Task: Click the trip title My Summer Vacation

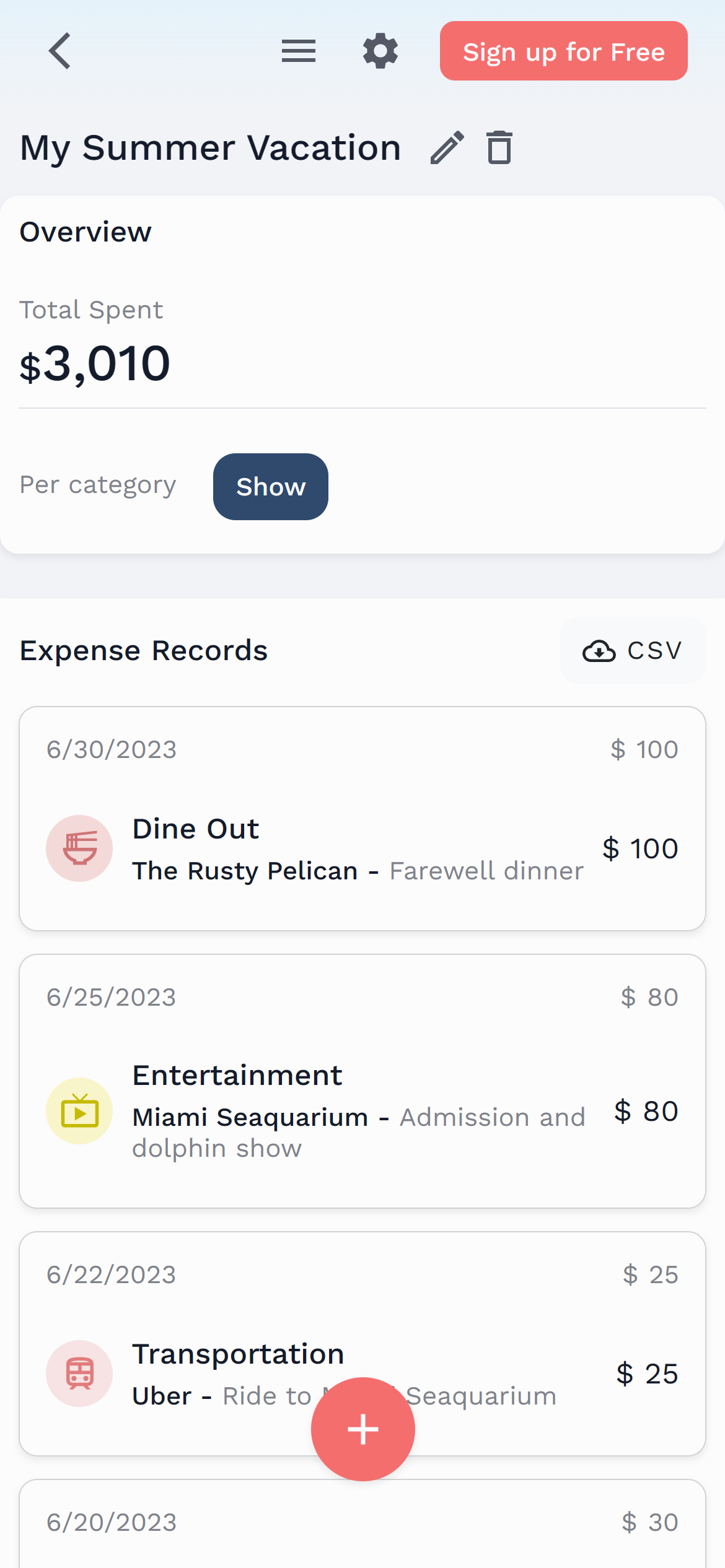Action: tap(210, 147)
